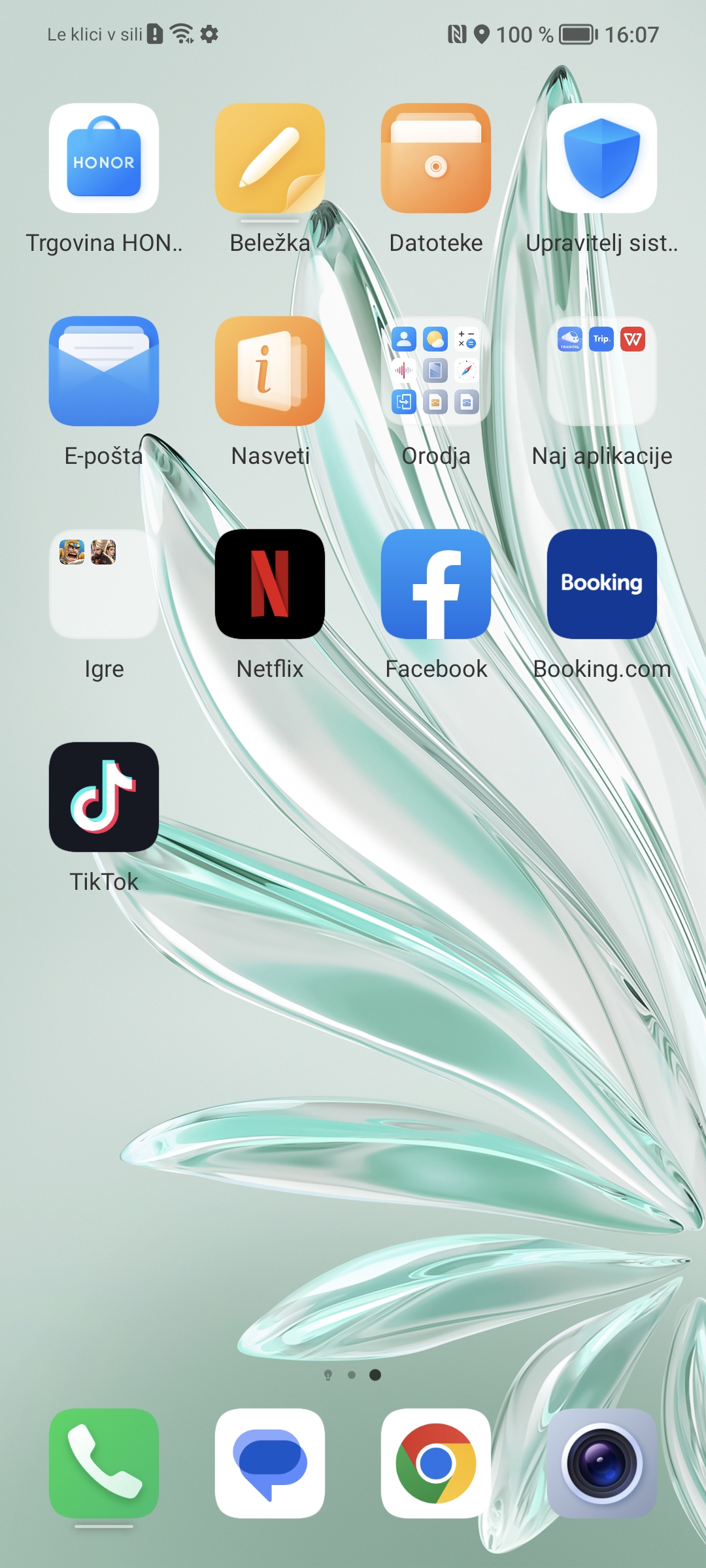Open the E-pošta mail app
The height and width of the screenshot is (1568, 706).
point(104,371)
